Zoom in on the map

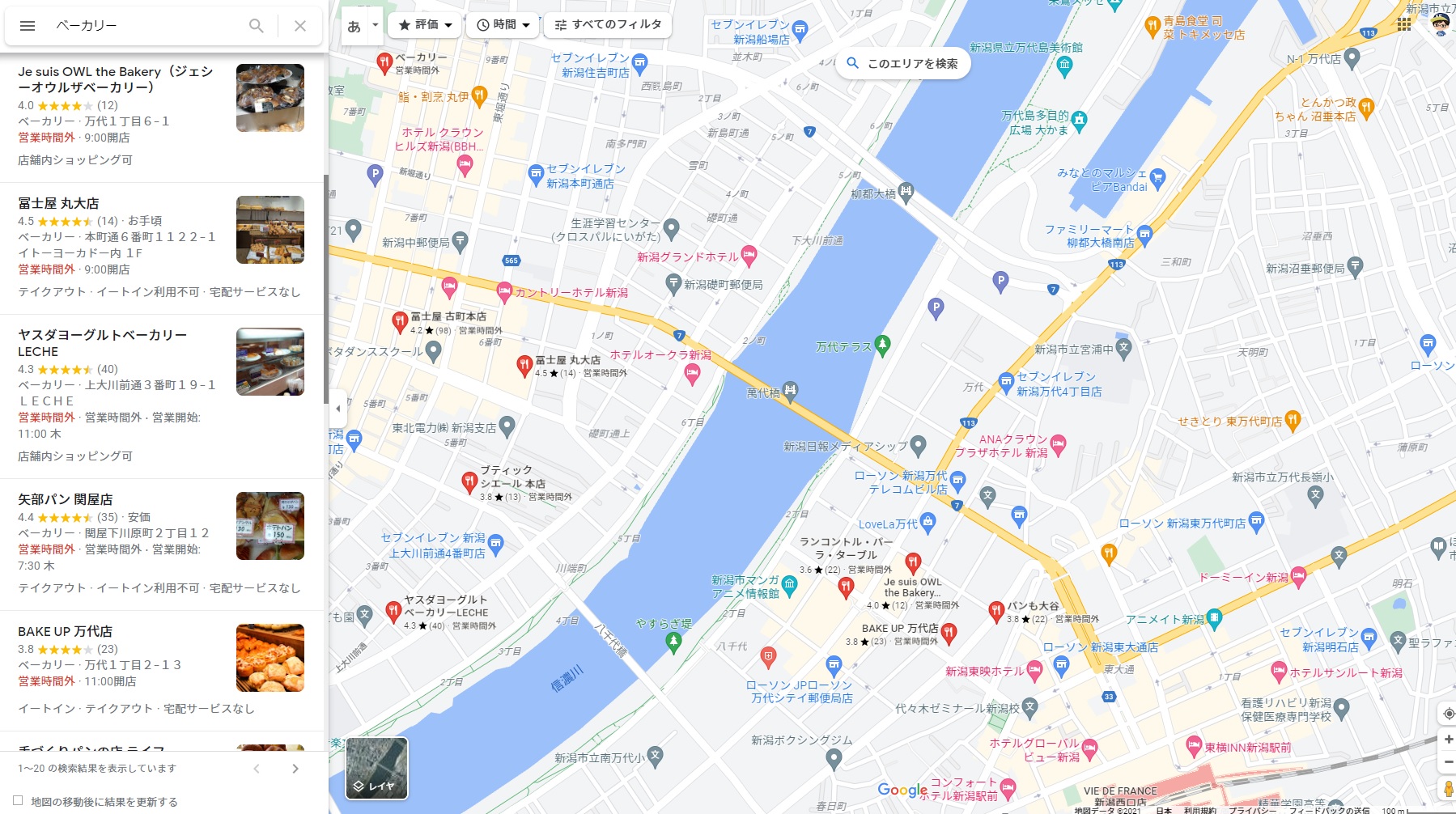[x=1448, y=739]
